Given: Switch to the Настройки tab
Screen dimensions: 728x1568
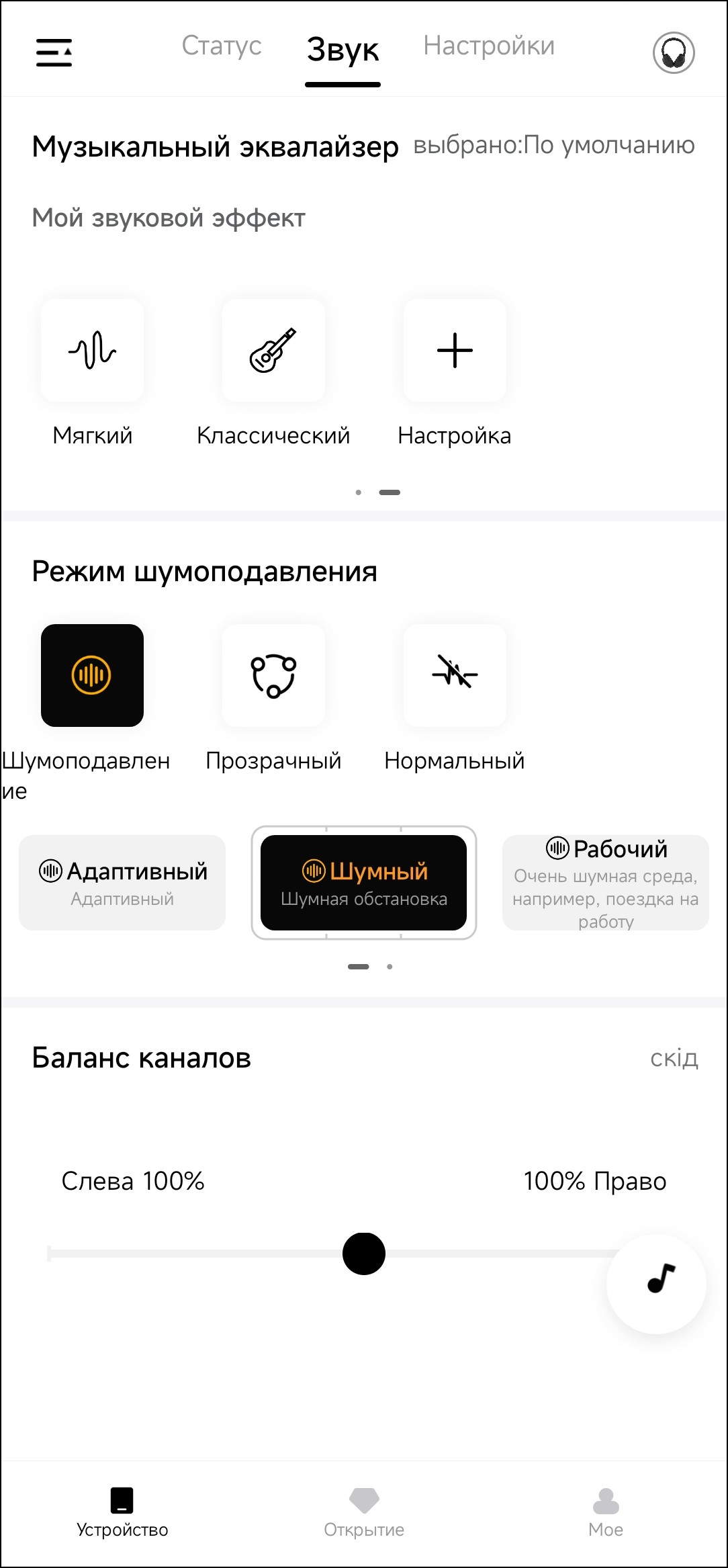Looking at the screenshot, I should click(x=488, y=46).
